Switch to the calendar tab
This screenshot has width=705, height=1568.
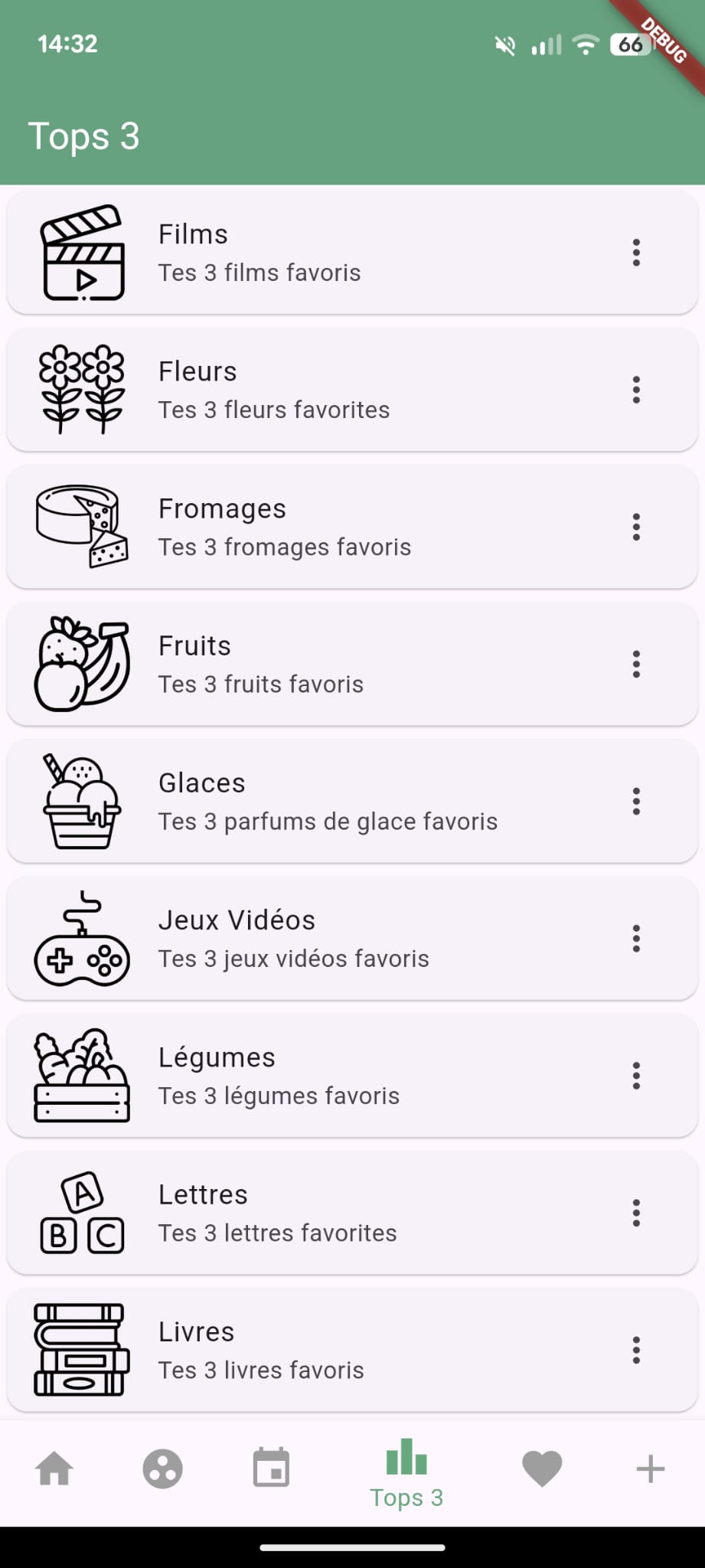[271, 1470]
